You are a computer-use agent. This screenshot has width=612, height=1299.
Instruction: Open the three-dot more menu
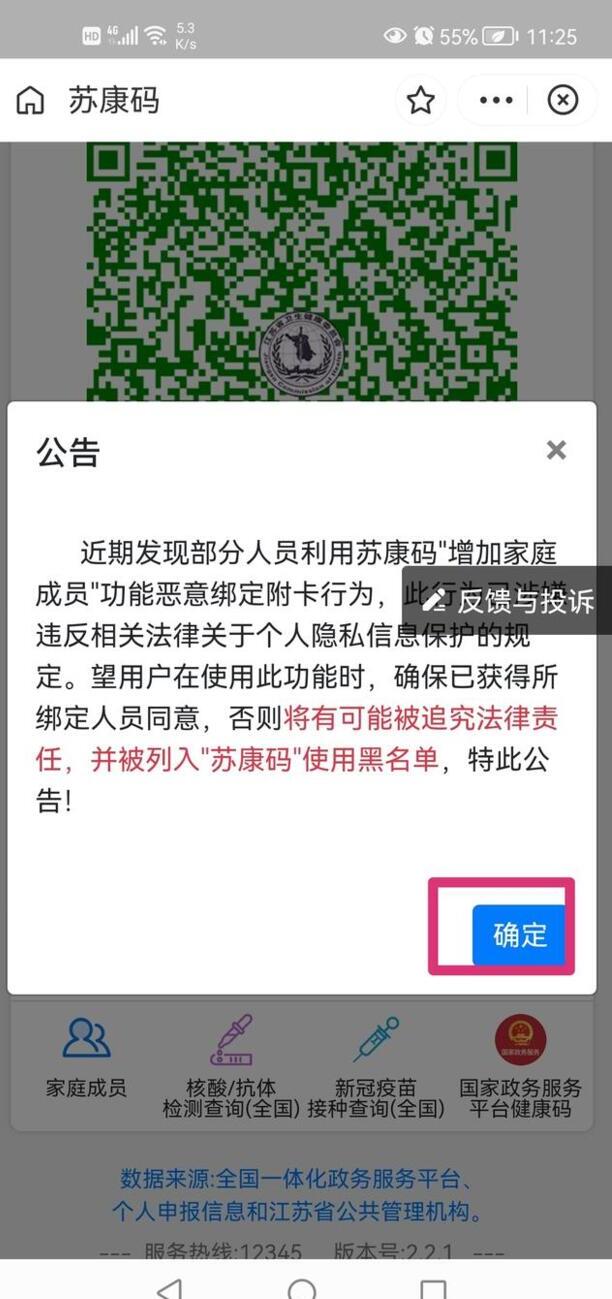496,100
